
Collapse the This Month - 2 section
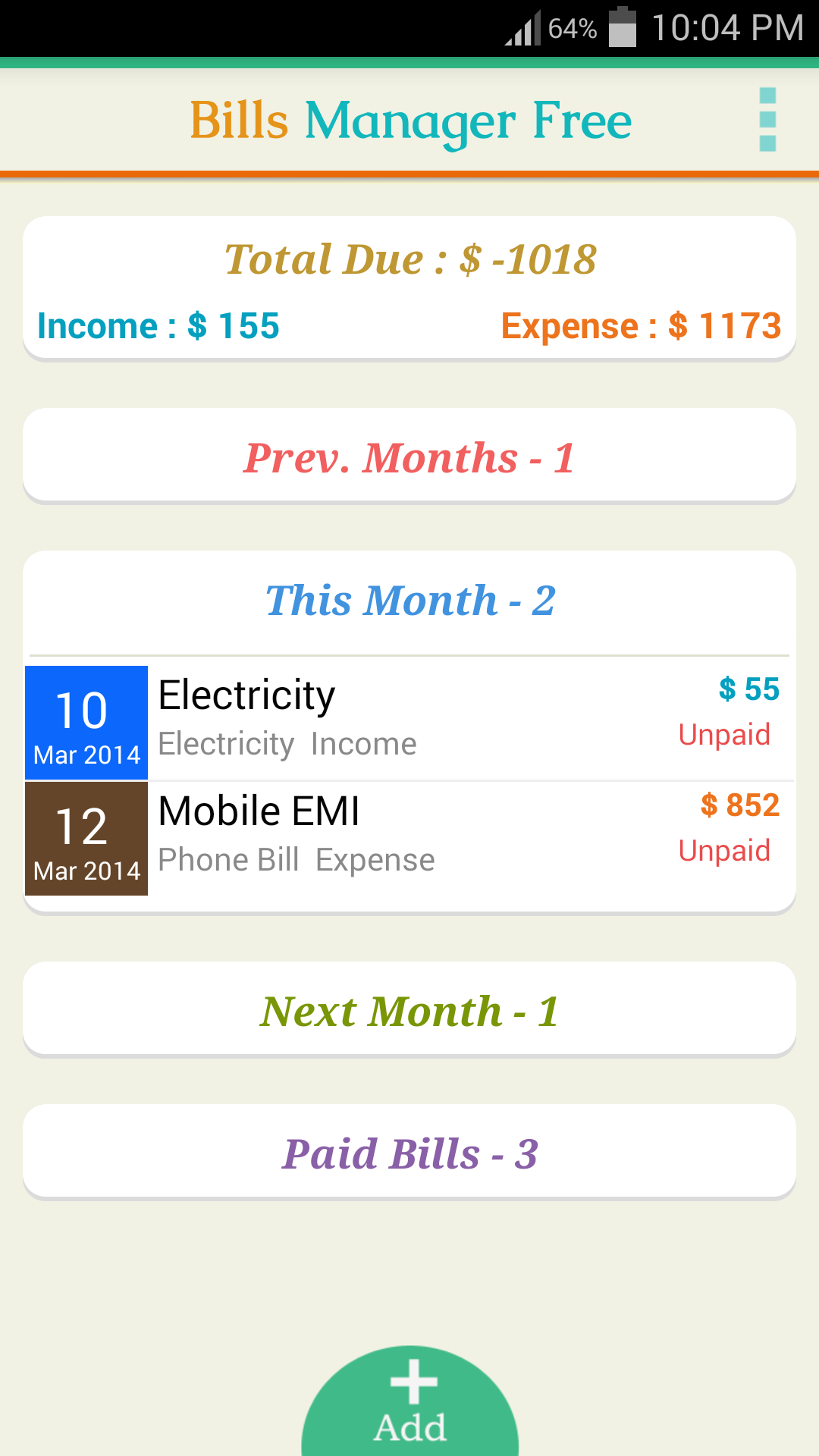[409, 599]
